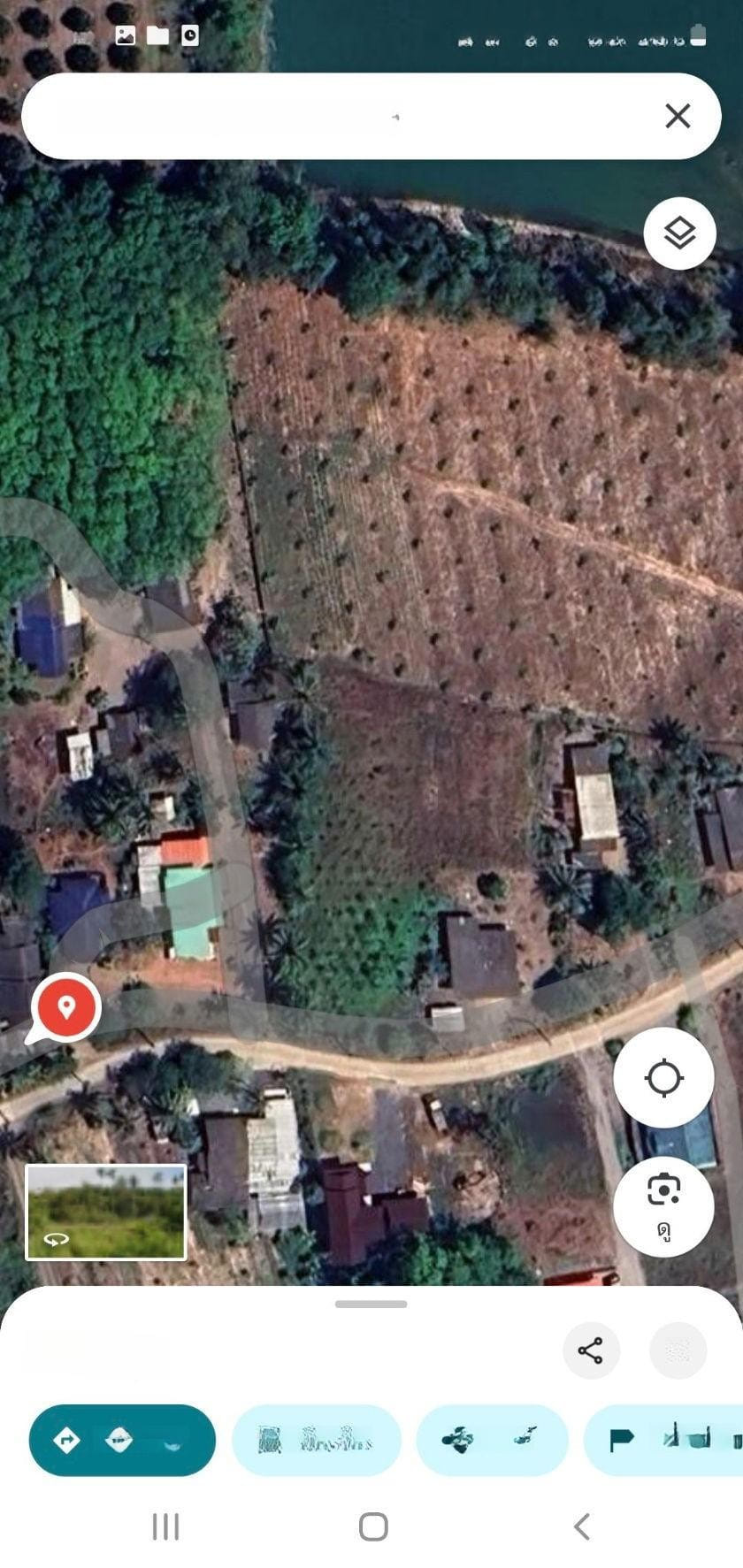Viewport: 743px width, 1568px height.
Task: Get directions to the pinned place
Action: pyautogui.click(x=122, y=1440)
